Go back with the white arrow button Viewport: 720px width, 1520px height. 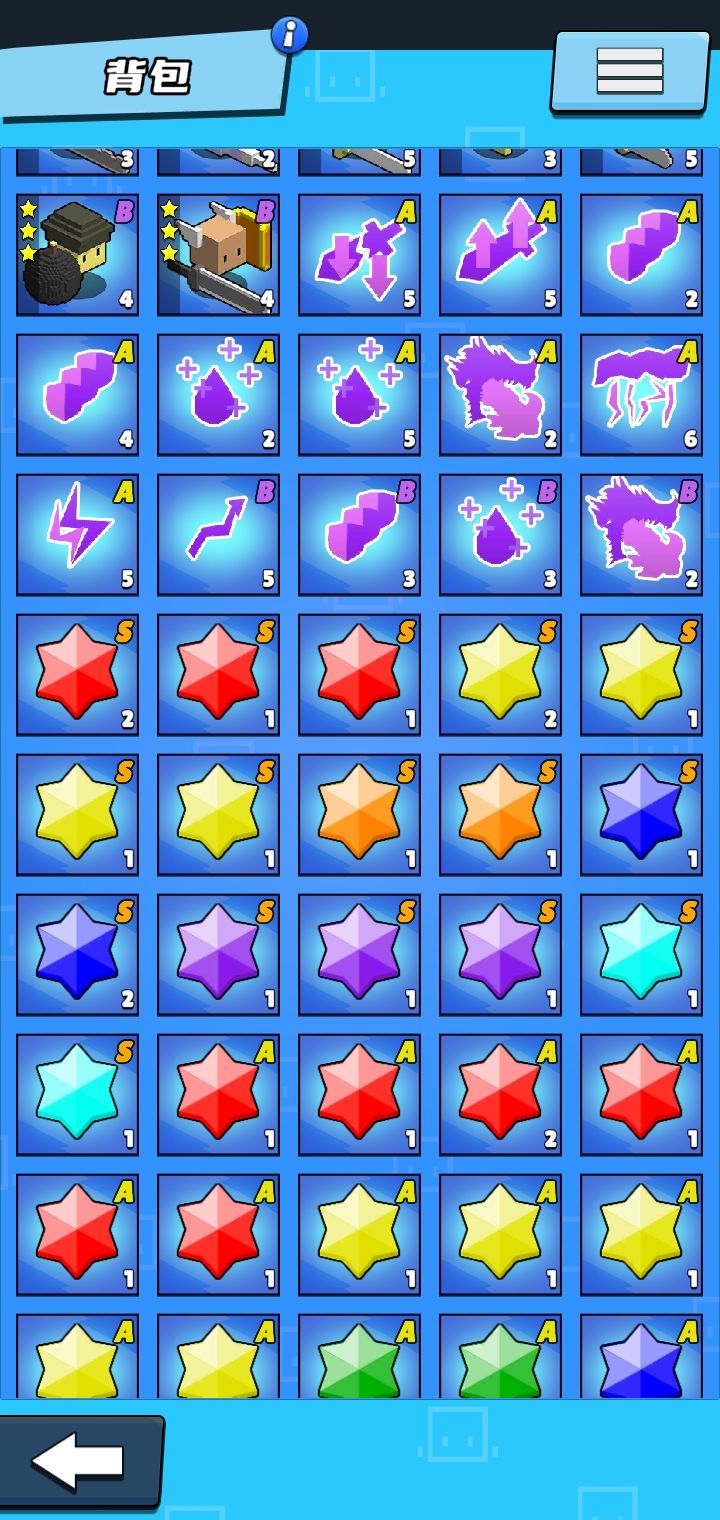(x=80, y=1461)
